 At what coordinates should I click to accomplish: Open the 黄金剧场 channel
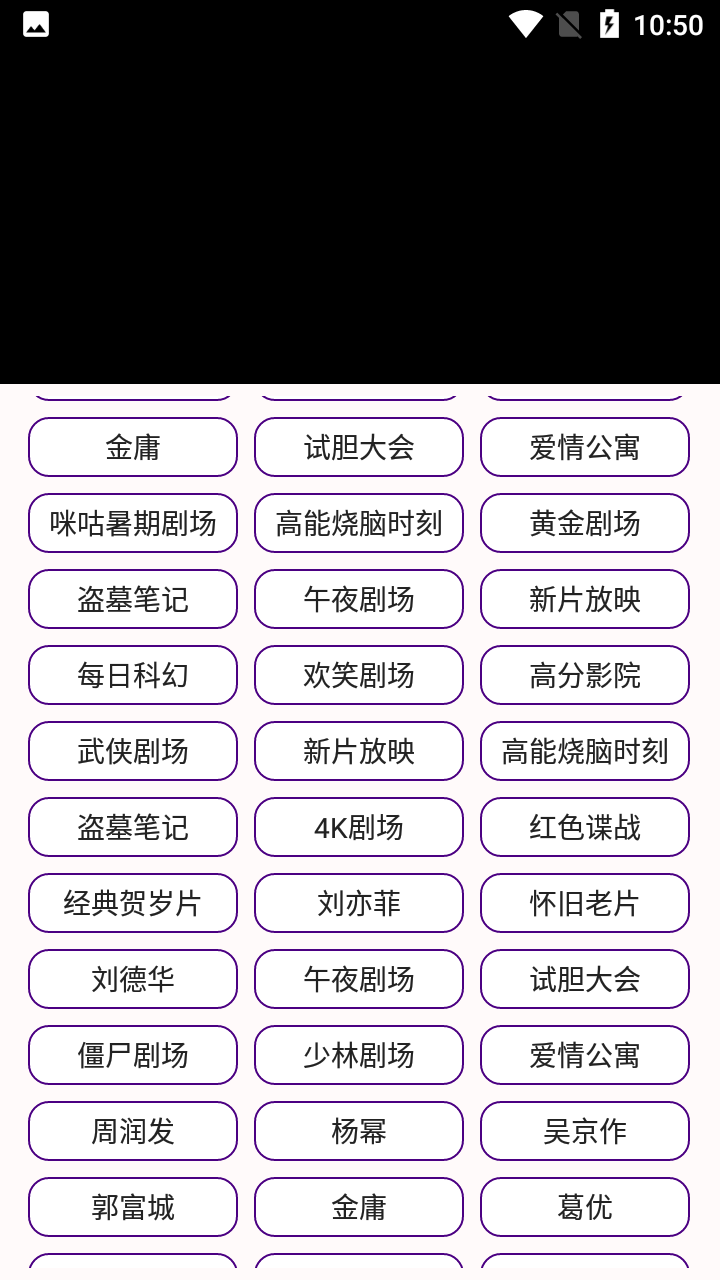pos(584,523)
